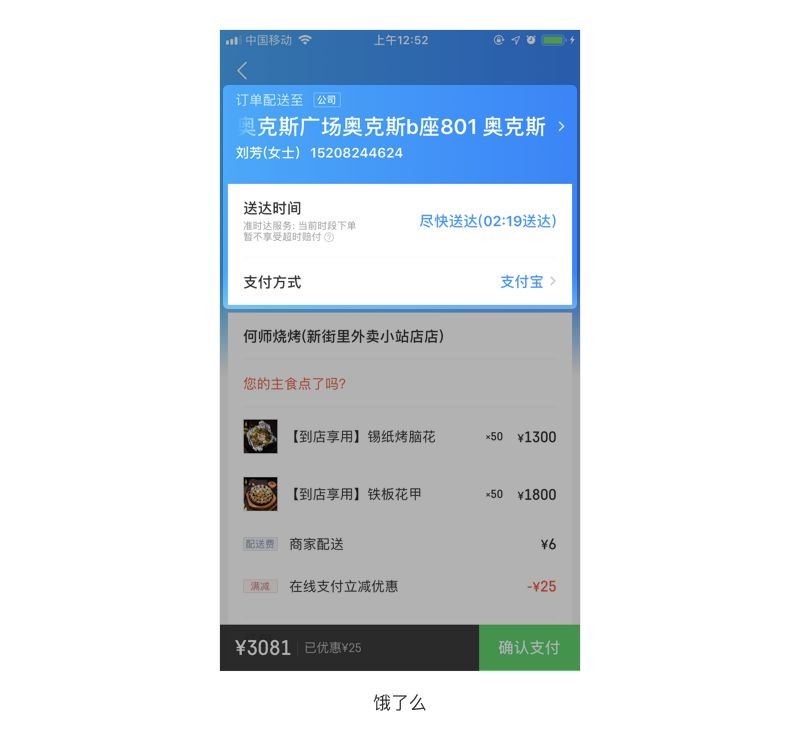Change 支付方式 from 支付宝

(527, 282)
